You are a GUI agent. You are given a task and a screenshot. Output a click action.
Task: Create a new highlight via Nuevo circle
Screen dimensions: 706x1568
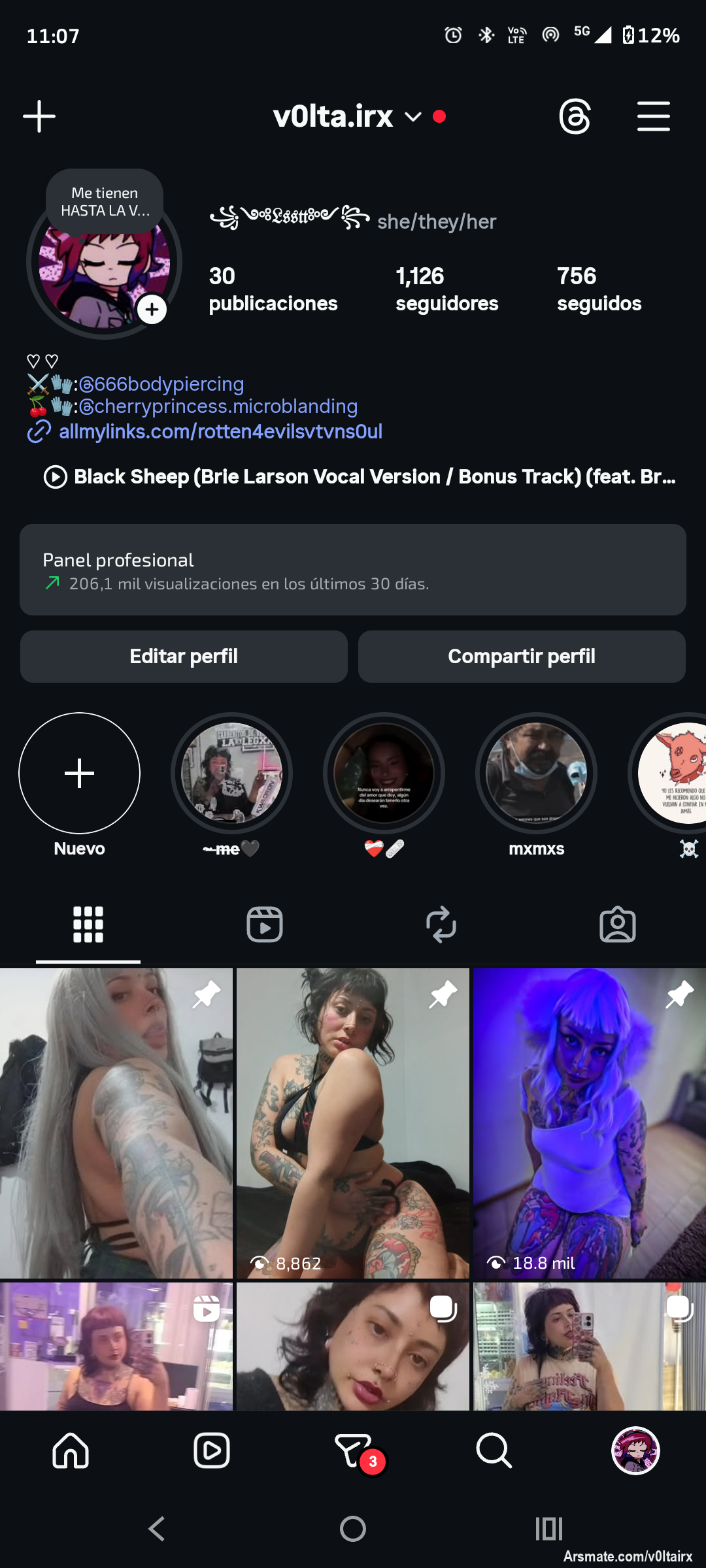79,774
